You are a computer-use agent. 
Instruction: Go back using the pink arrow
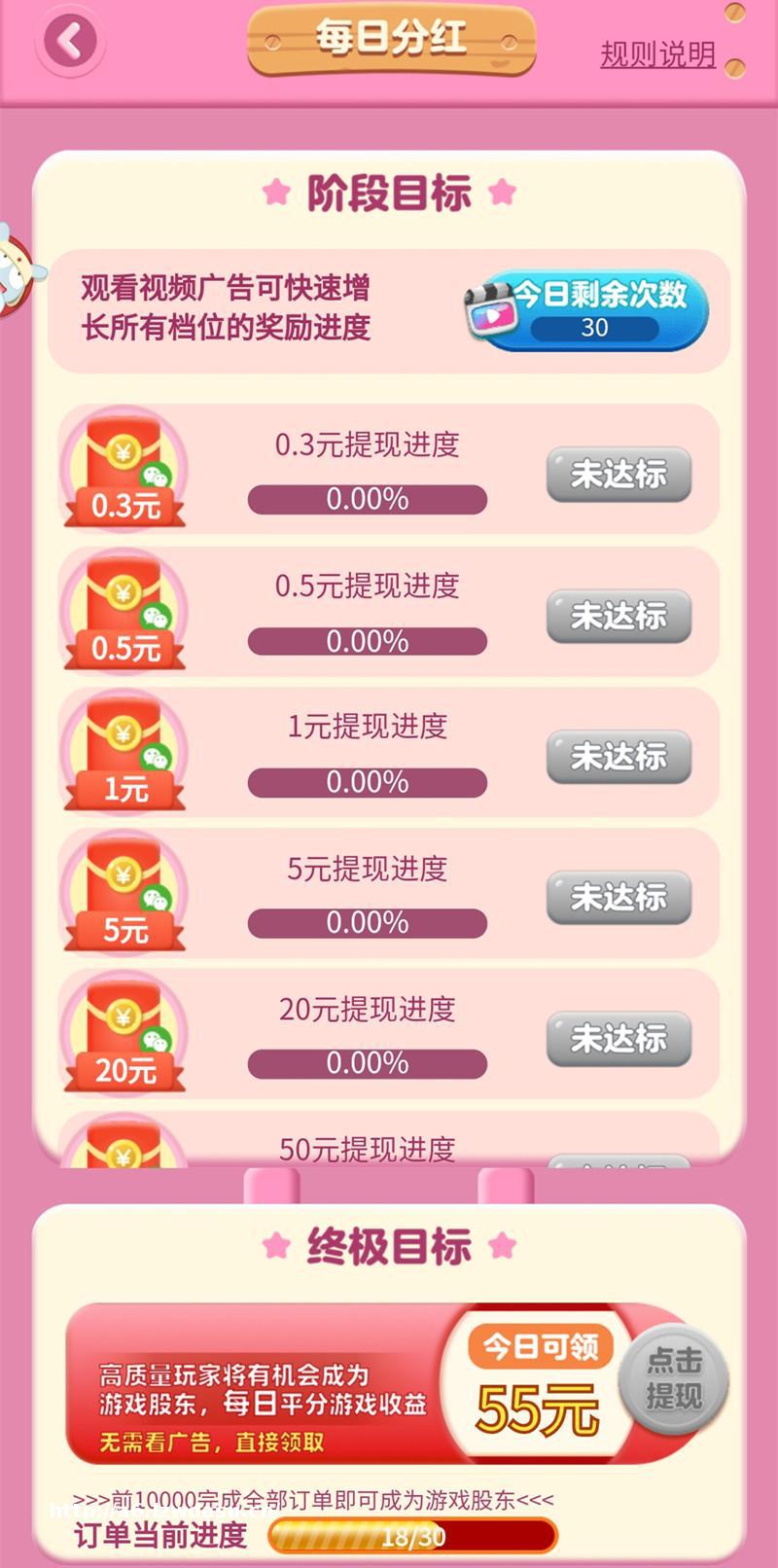pyautogui.click(x=69, y=42)
